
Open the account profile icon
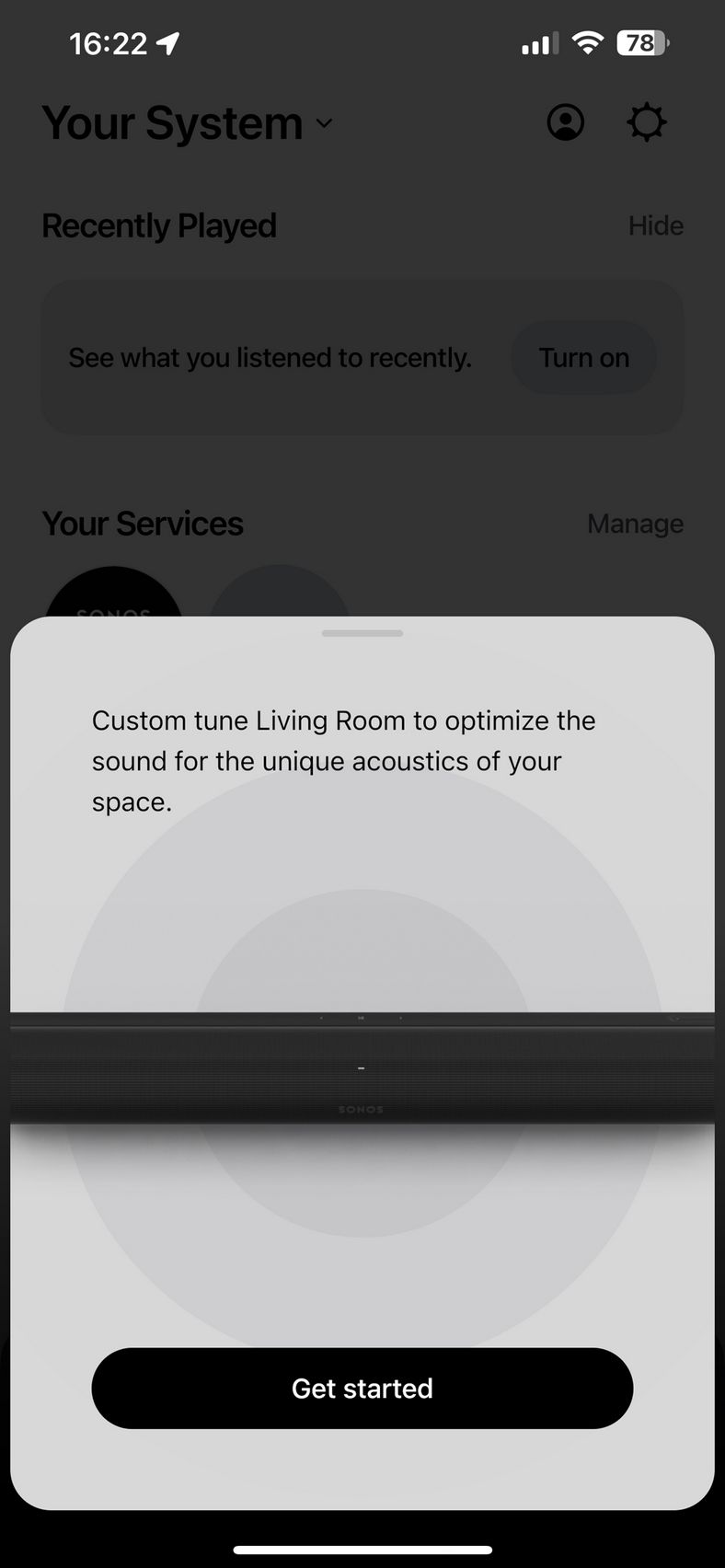pos(566,122)
